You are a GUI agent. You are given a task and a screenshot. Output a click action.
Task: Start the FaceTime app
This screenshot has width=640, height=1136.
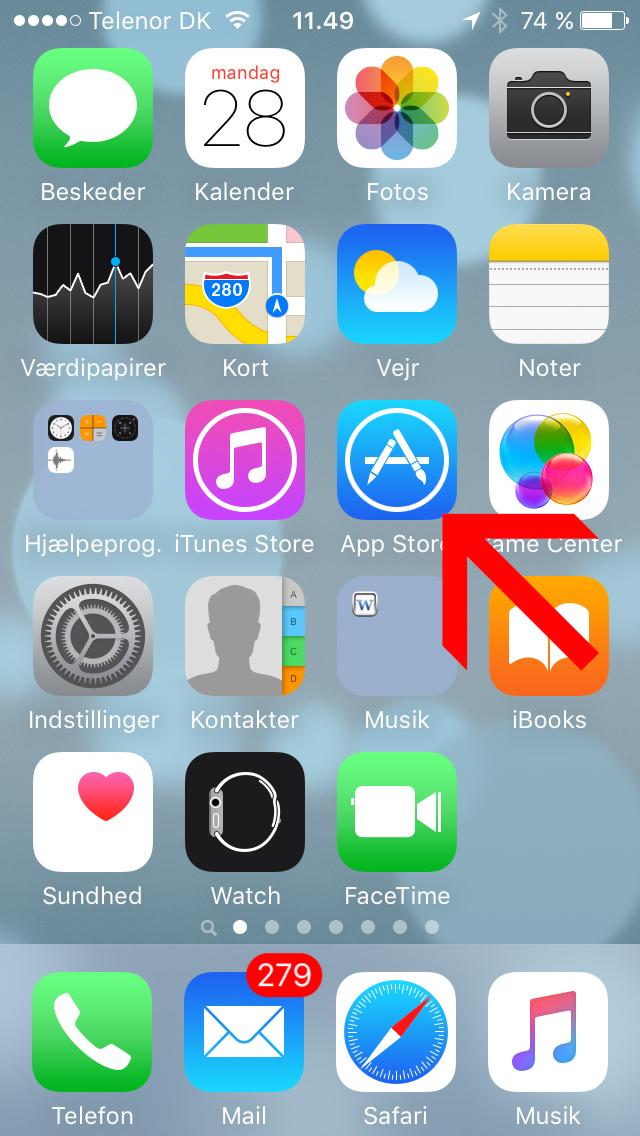[x=397, y=812]
